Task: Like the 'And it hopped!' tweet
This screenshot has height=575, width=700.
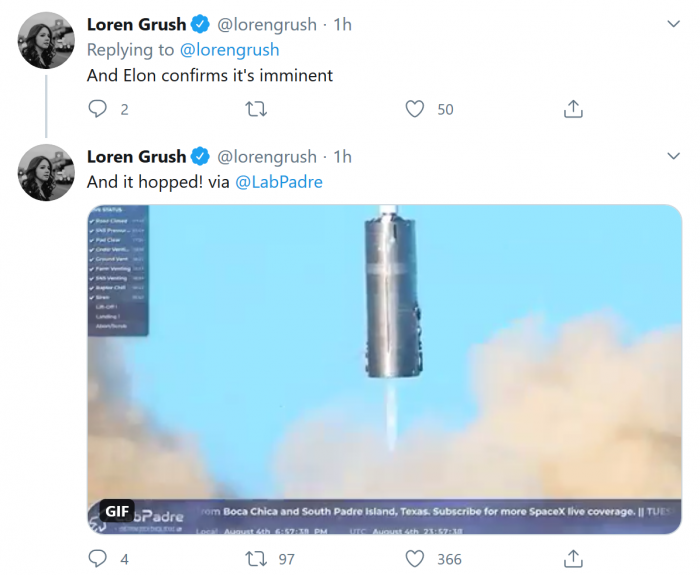Action: (x=415, y=558)
